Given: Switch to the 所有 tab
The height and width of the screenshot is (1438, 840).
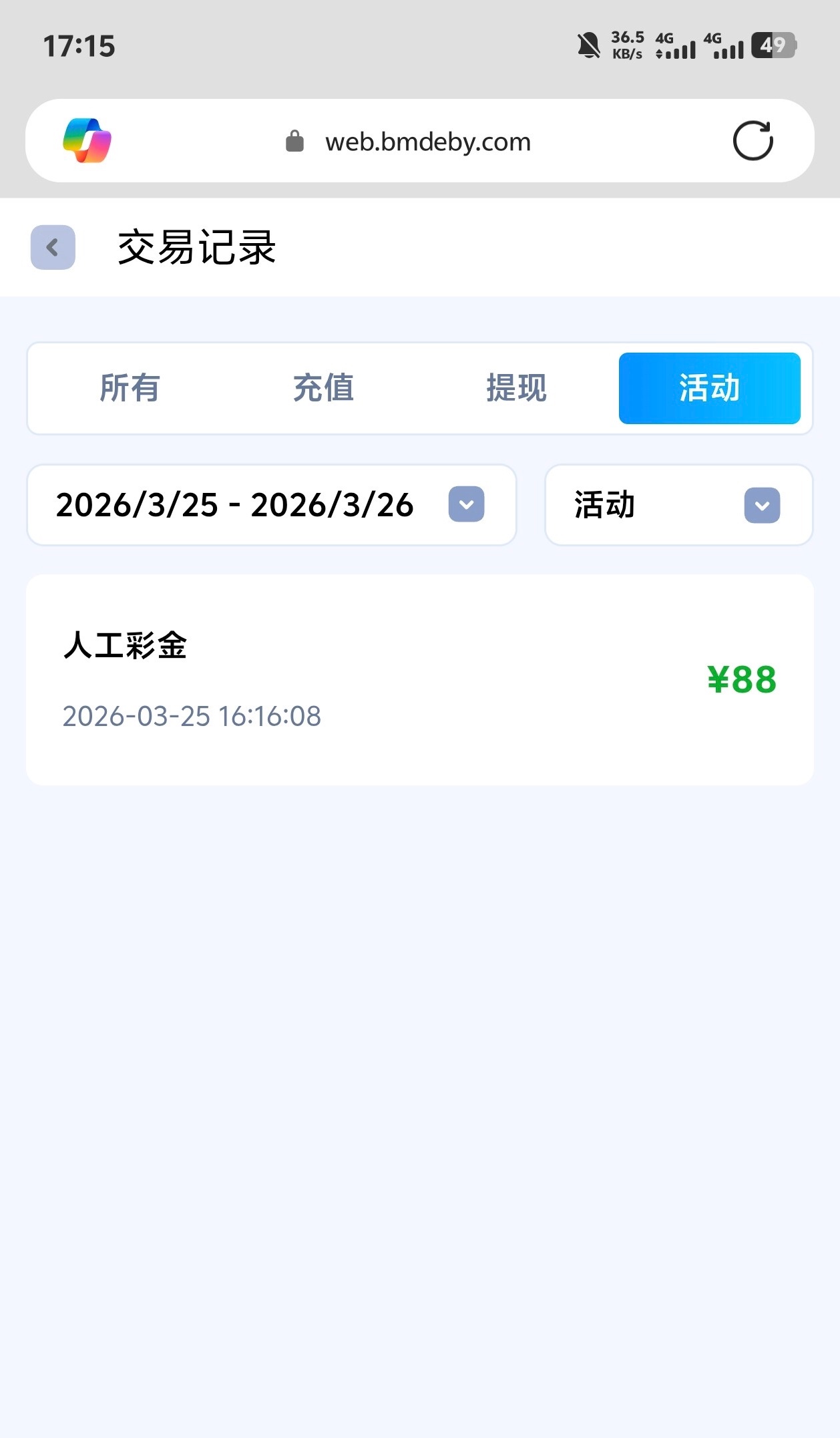Looking at the screenshot, I should coord(130,388).
